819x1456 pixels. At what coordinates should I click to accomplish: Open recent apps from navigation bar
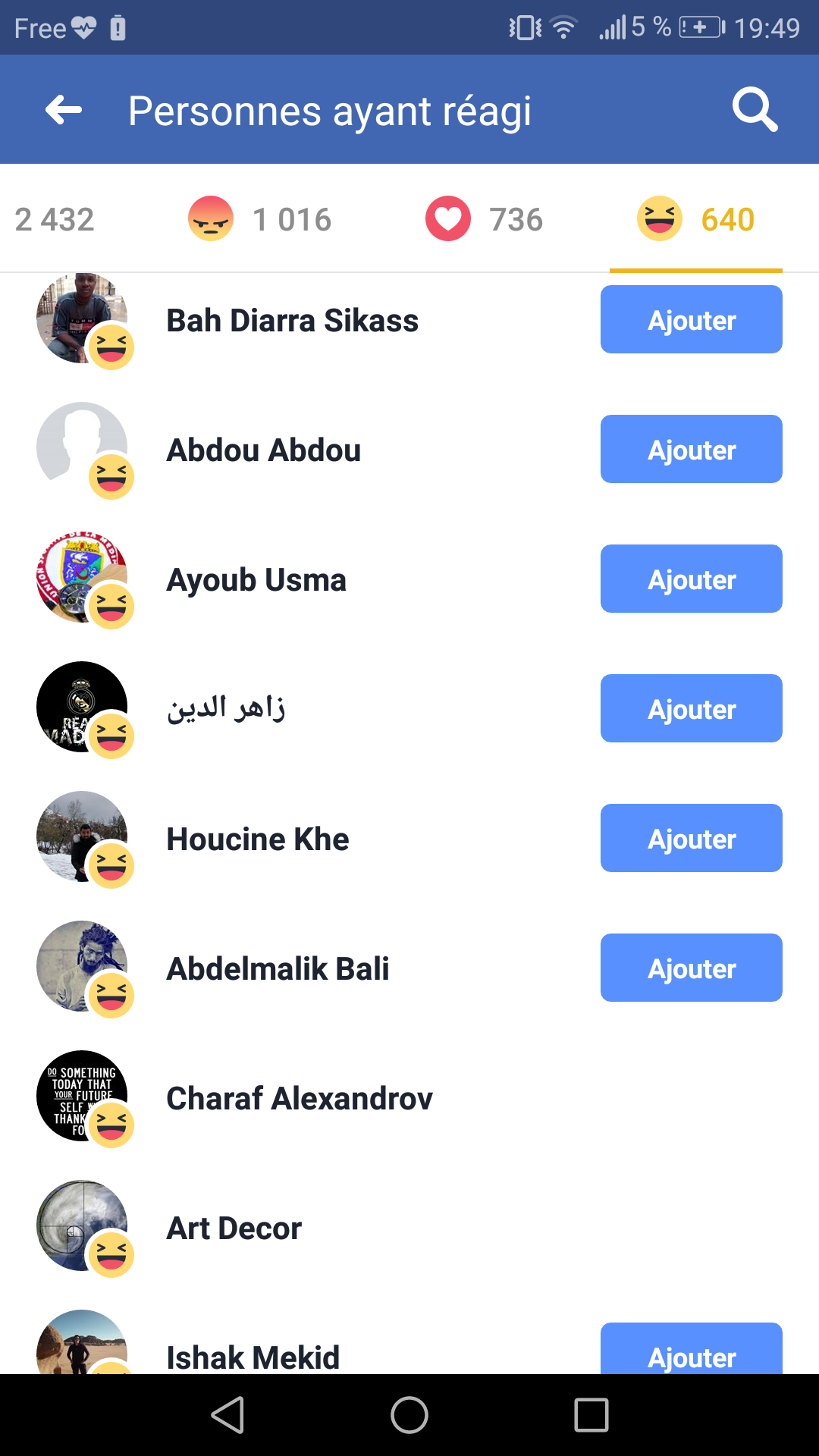(591, 1415)
